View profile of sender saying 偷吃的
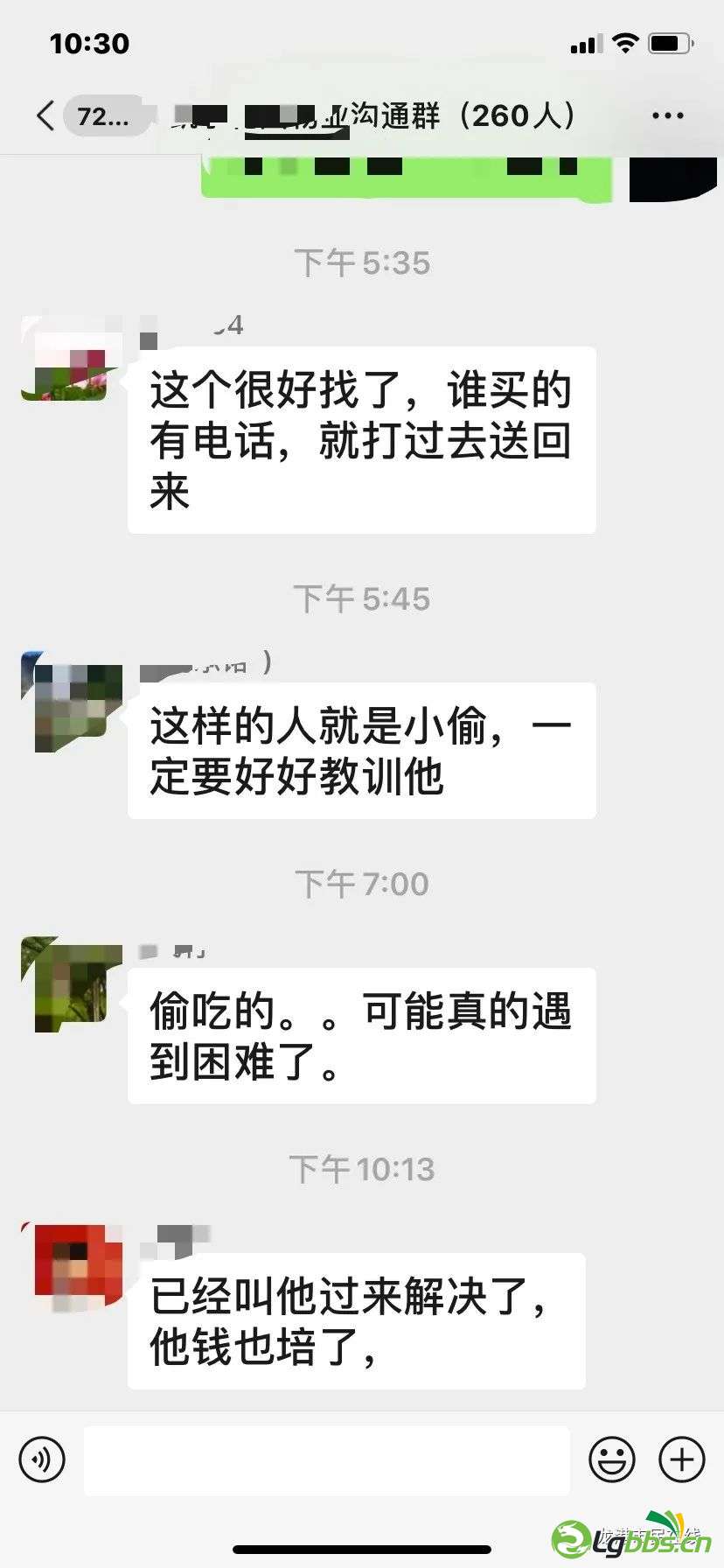The image size is (724, 1568). coord(64,983)
